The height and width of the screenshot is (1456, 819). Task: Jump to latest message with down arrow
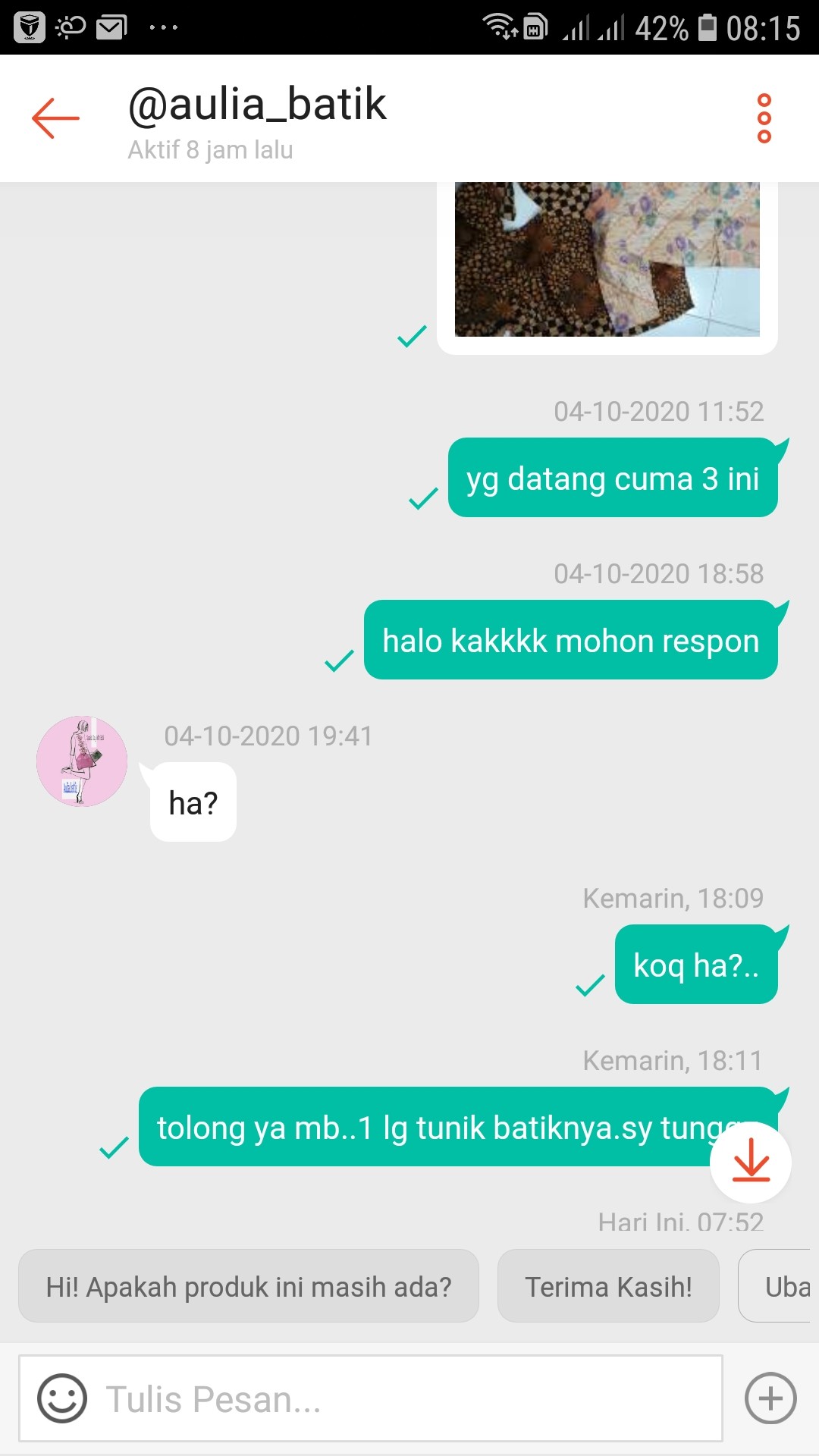coord(751,1162)
